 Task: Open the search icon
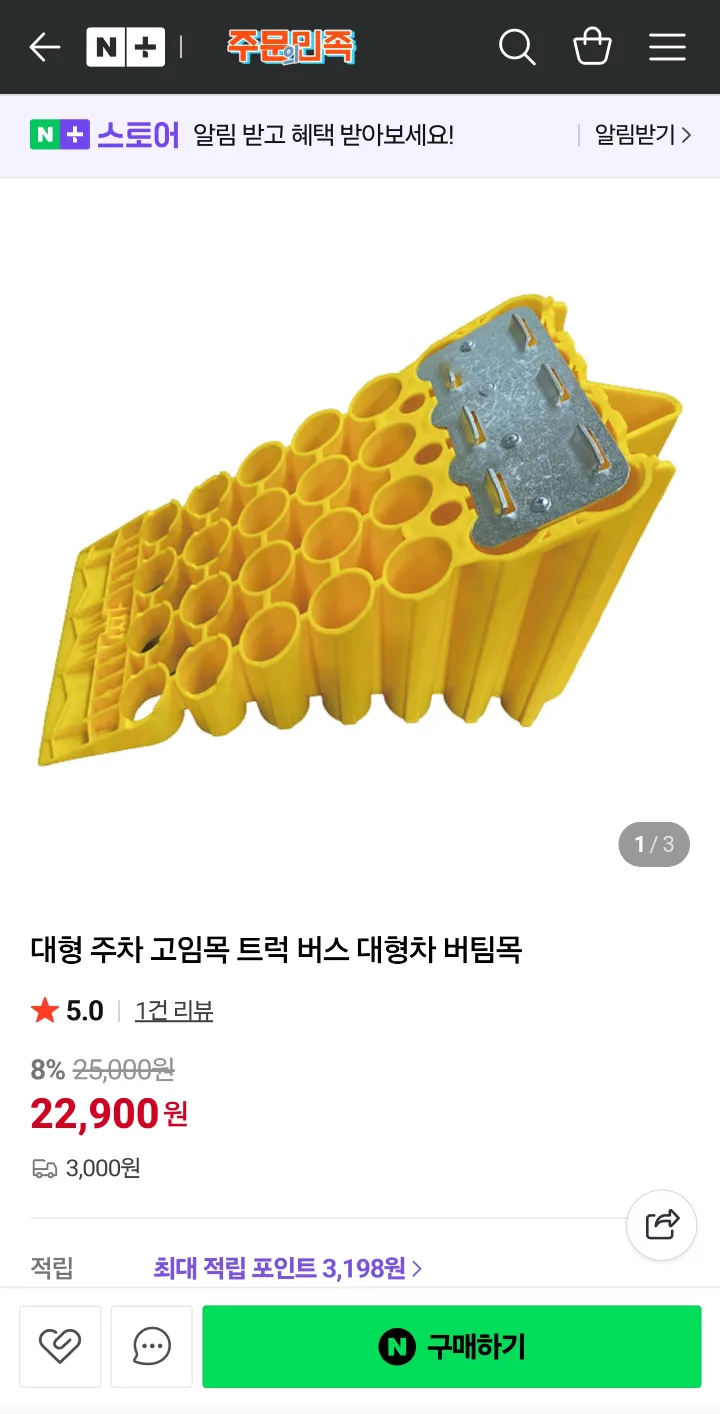[x=517, y=46]
